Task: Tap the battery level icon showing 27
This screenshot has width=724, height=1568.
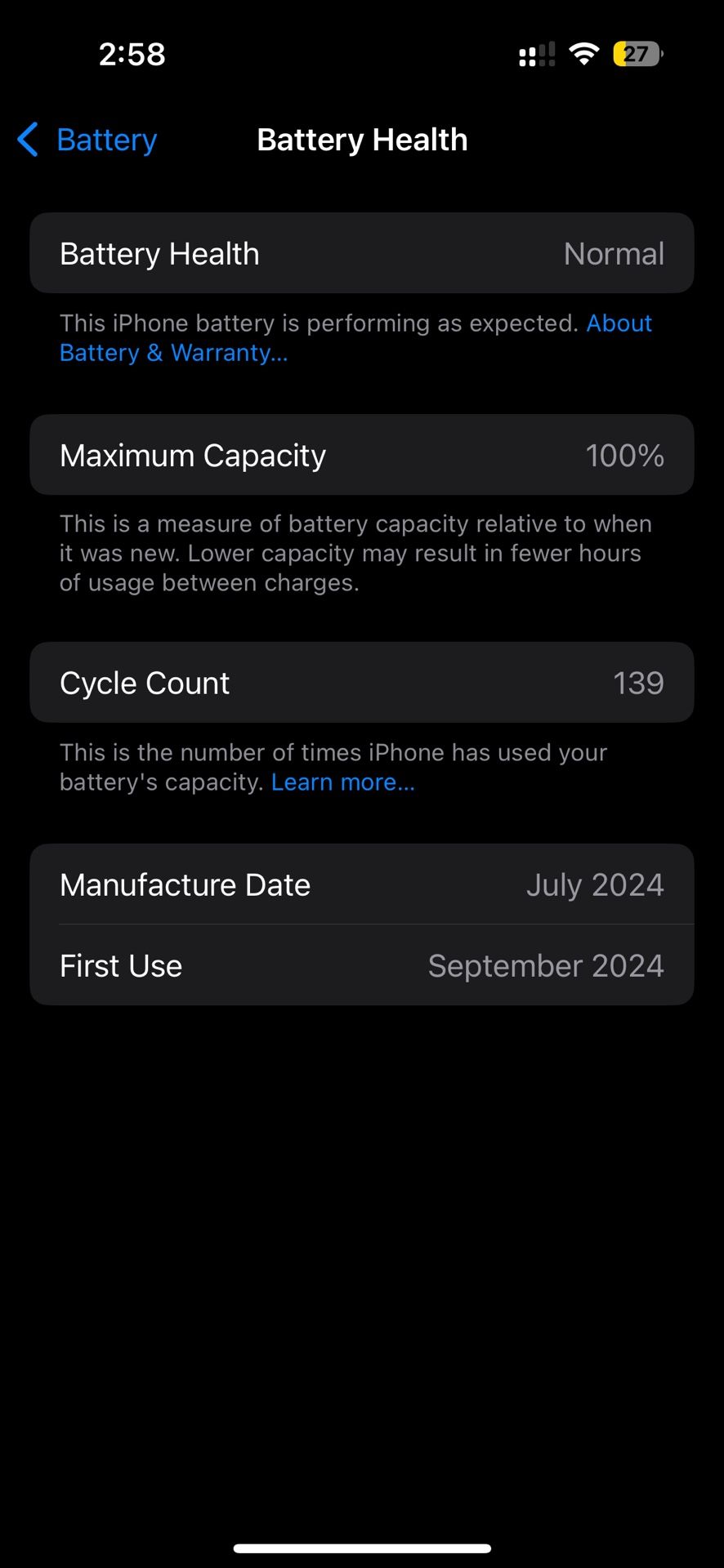Action: coord(637,53)
